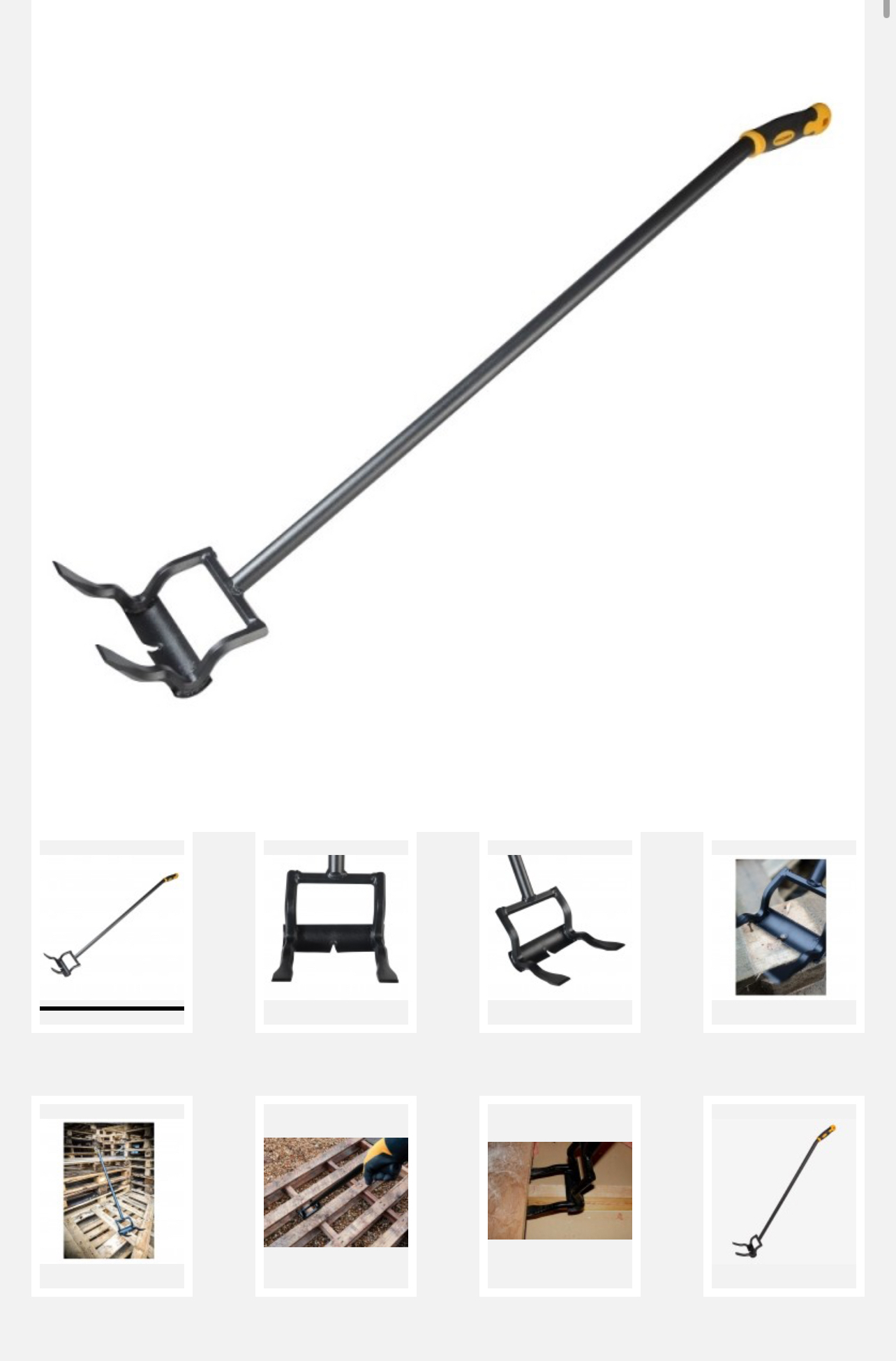The width and height of the screenshot is (896, 1361).
Task: Select the full-length tool thumbnail with underline
Action: (112, 927)
